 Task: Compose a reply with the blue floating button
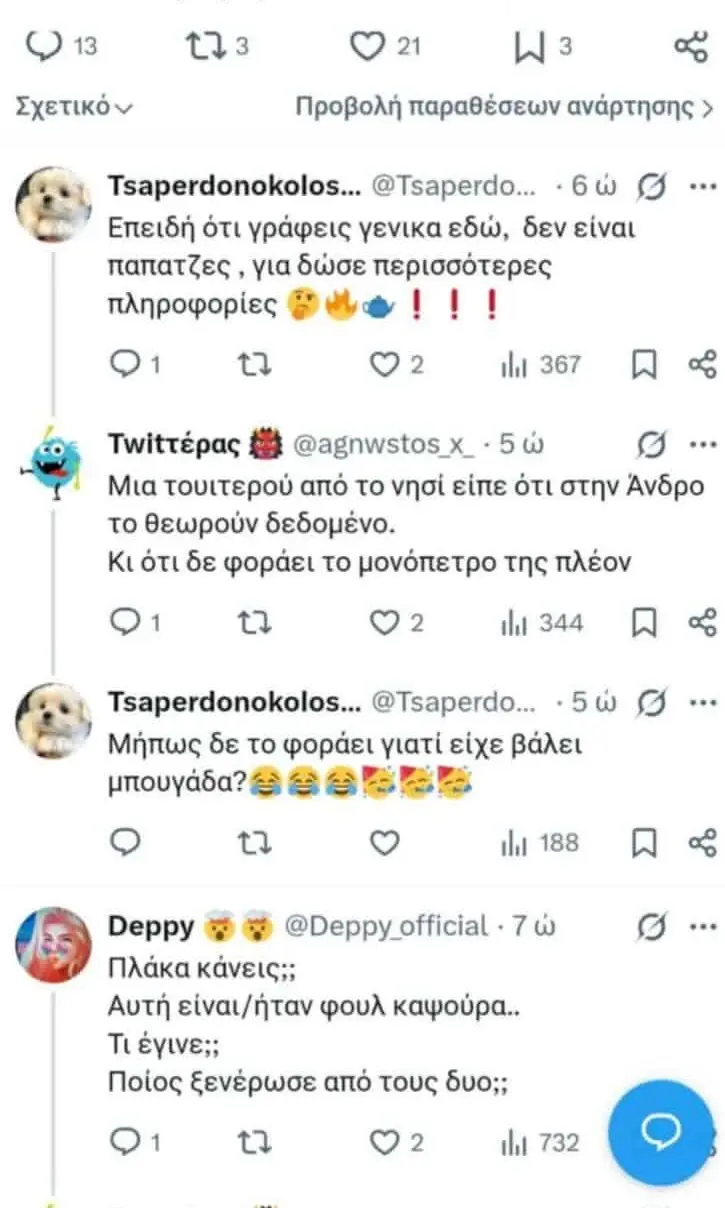point(661,1131)
